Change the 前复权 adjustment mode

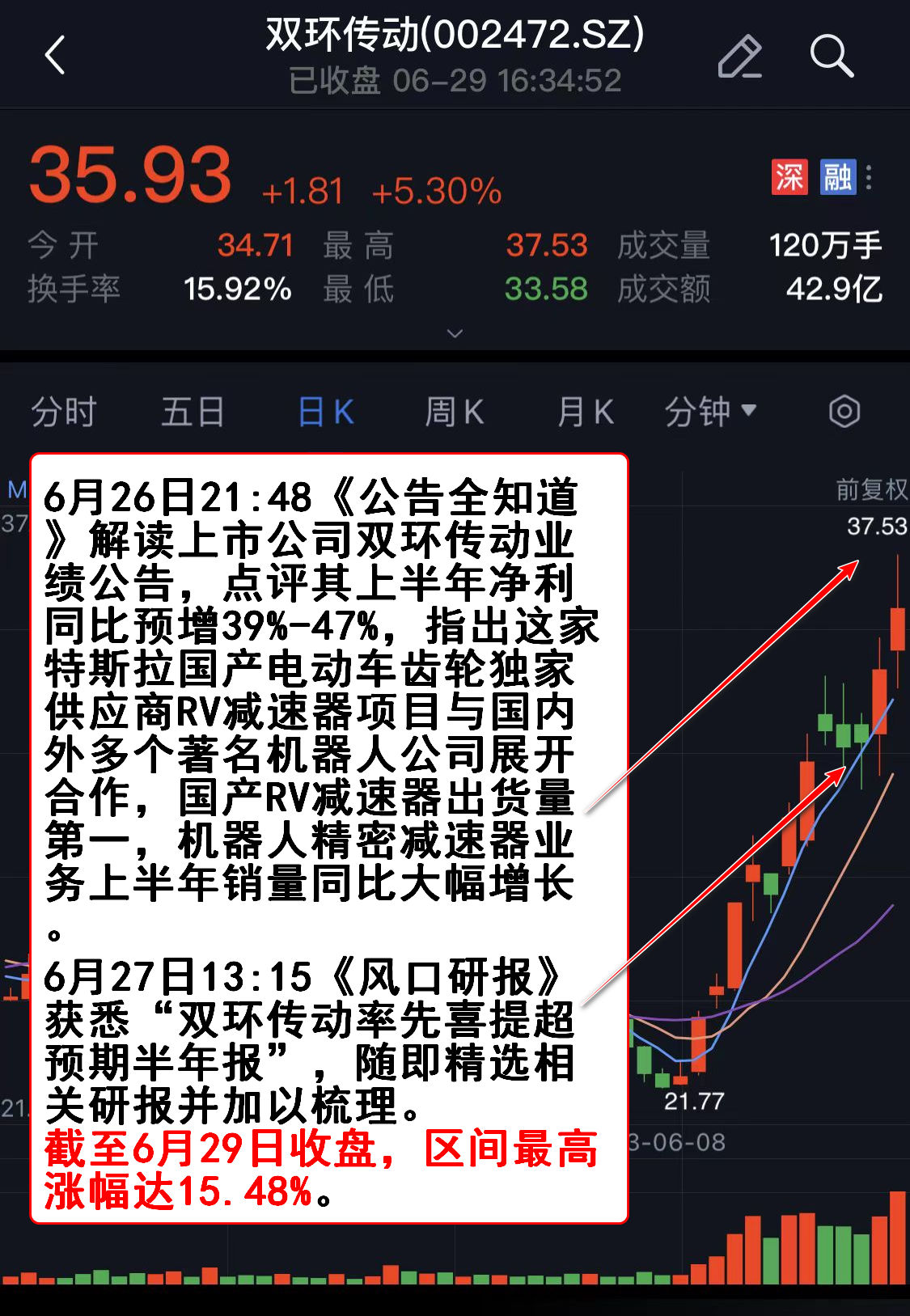[871, 489]
